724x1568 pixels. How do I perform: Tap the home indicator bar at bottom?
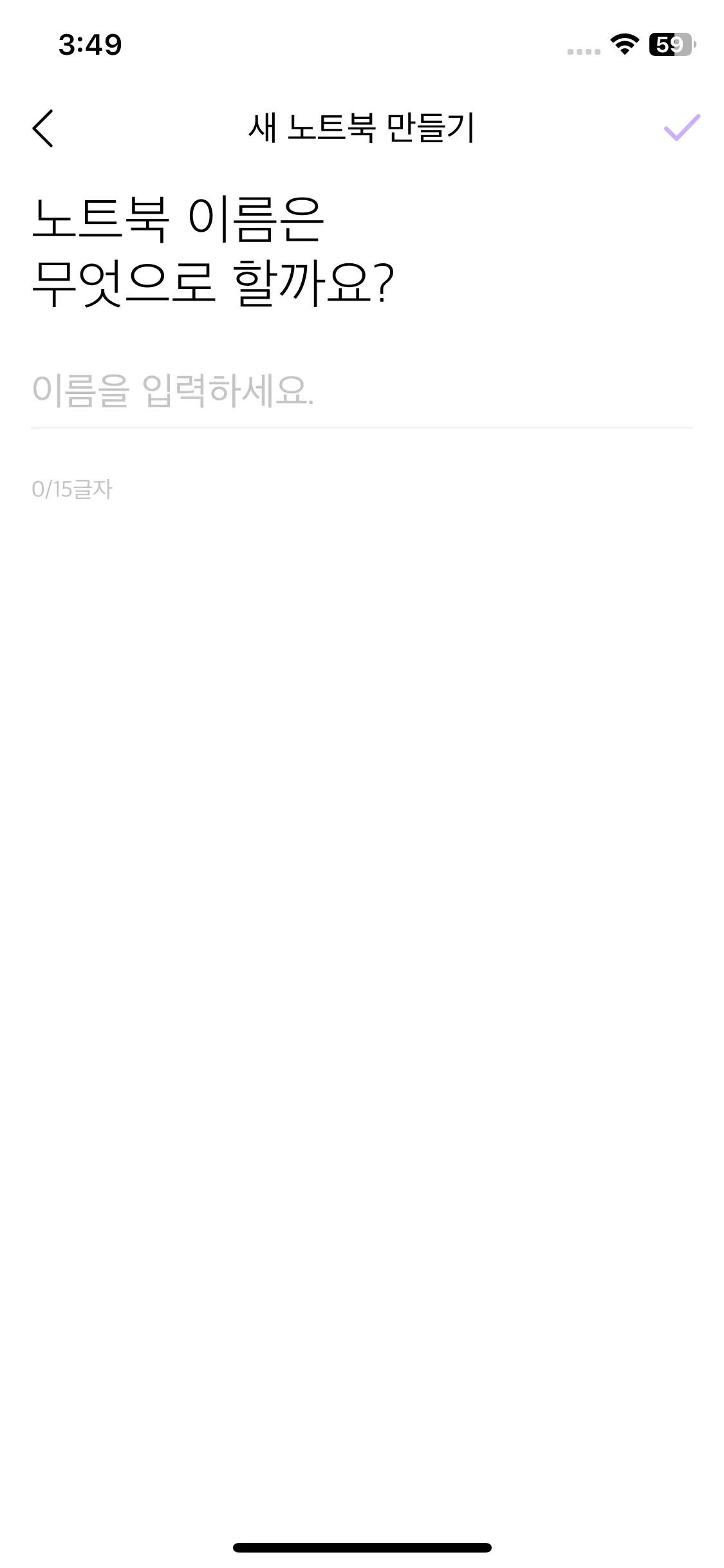pyautogui.click(x=362, y=1545)
